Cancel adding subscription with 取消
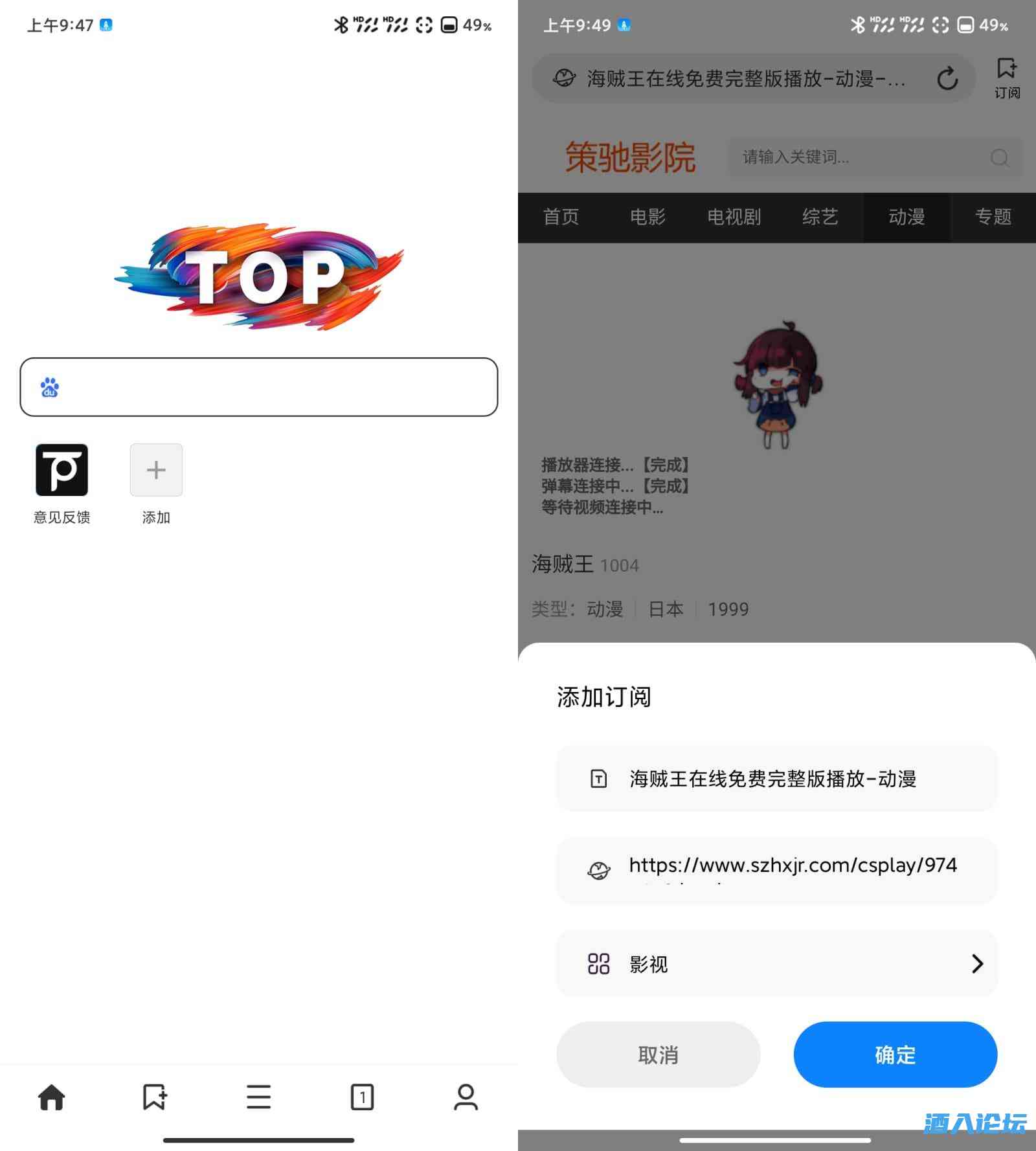1036x1151 pixels. (x=658, y=1055)
